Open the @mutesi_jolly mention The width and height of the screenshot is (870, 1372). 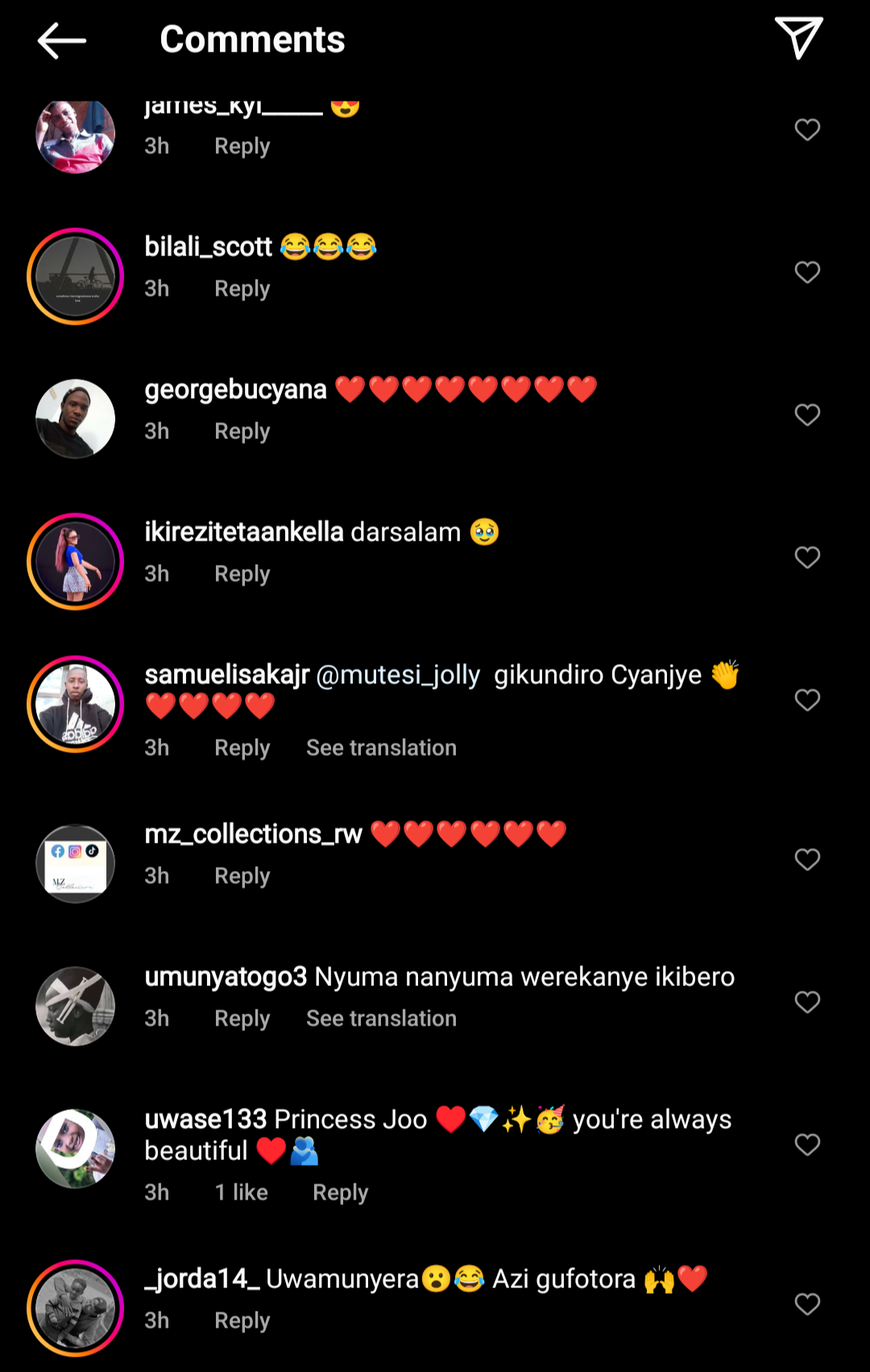[x=398, y=675]
